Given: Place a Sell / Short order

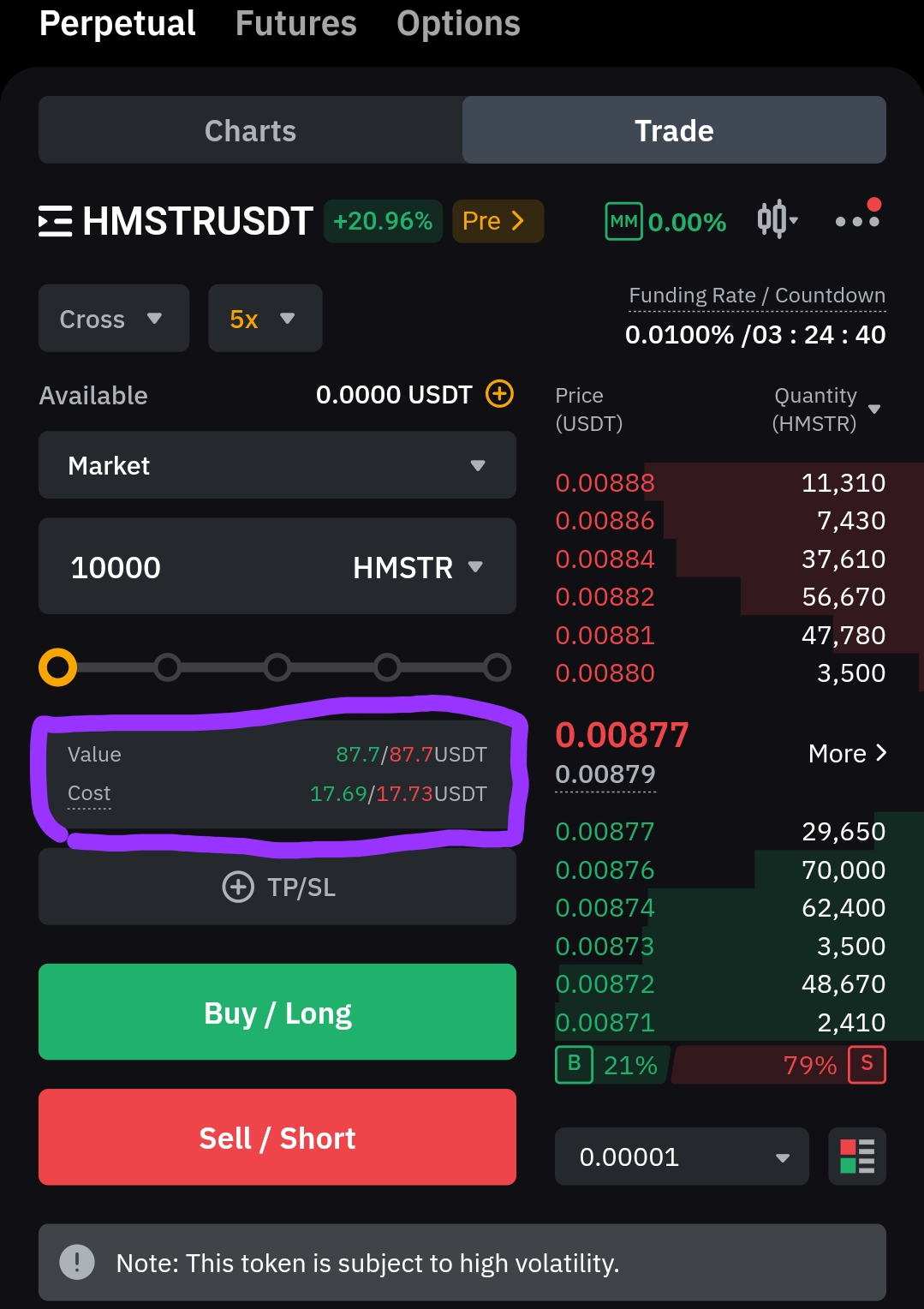Looking at the screenshot, I should coord(277,1138).
